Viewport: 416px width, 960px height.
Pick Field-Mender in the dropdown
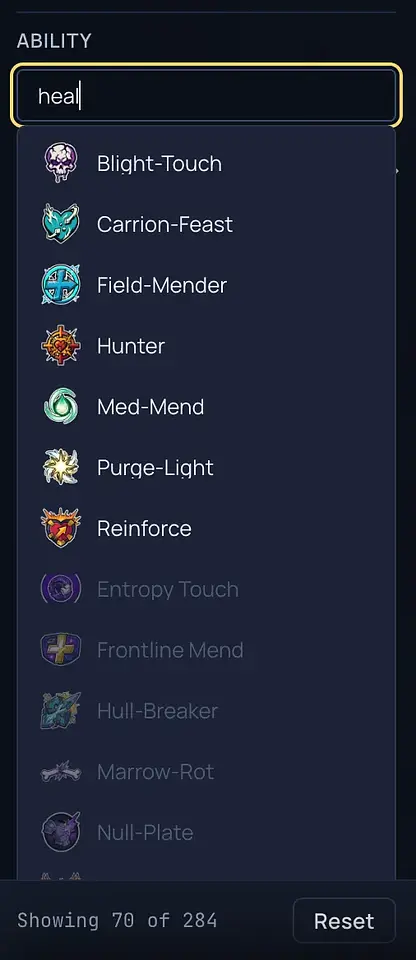(x=206, y=285)
